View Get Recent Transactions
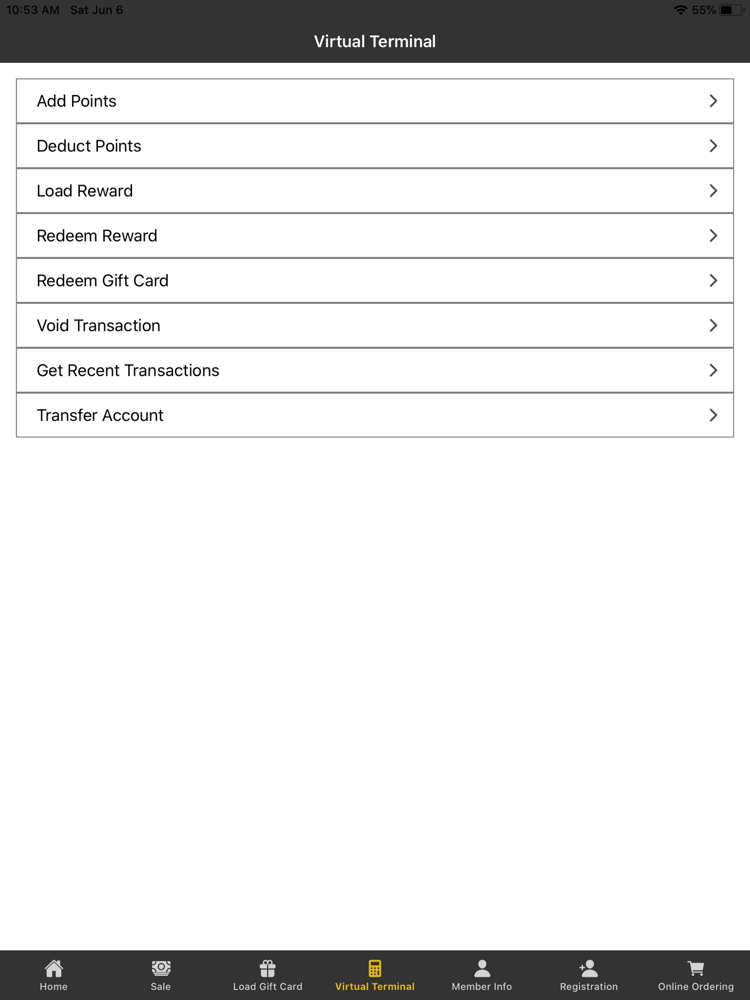 click(x=375, y=371)
